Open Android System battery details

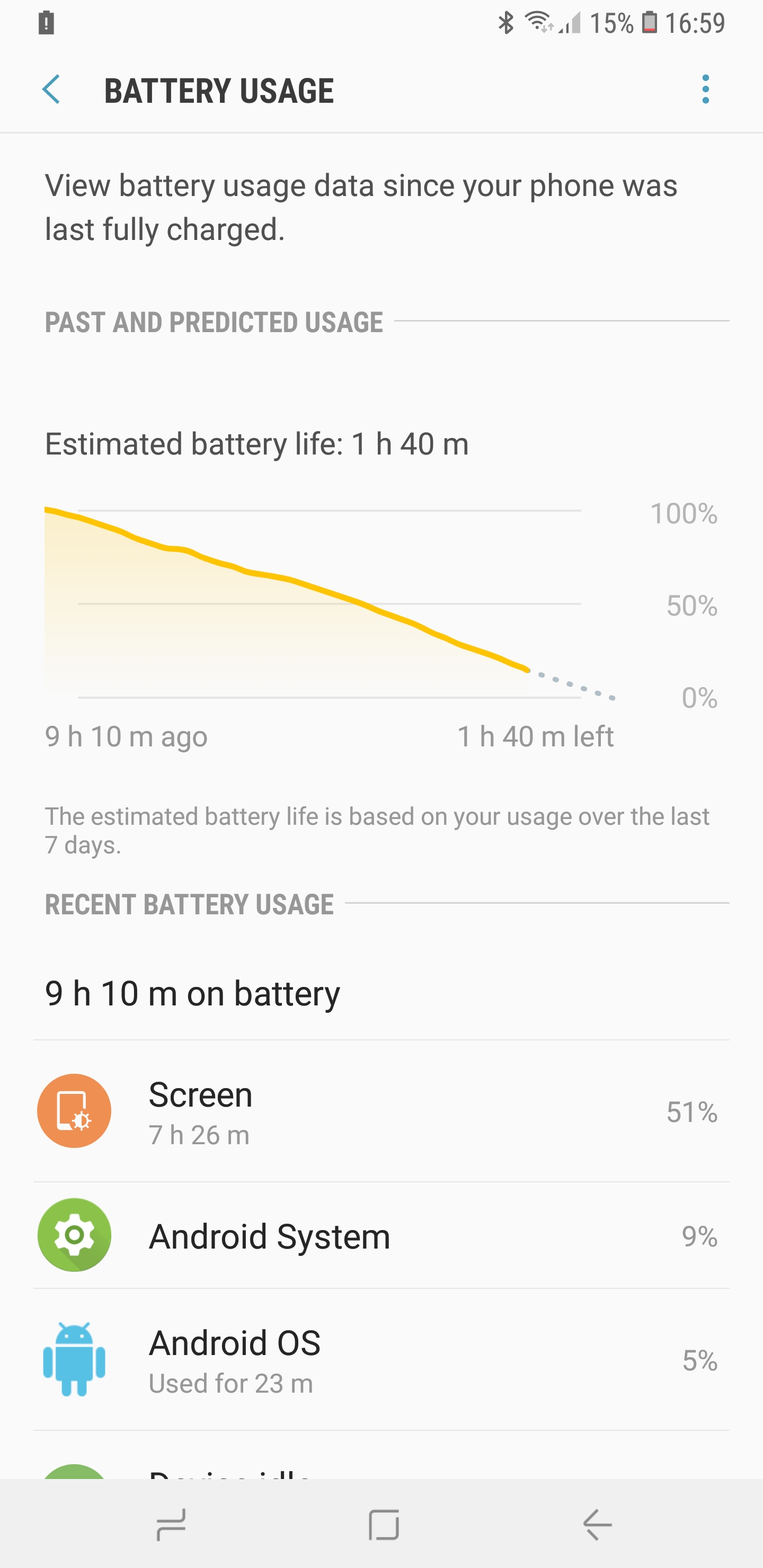[381, 1235]
